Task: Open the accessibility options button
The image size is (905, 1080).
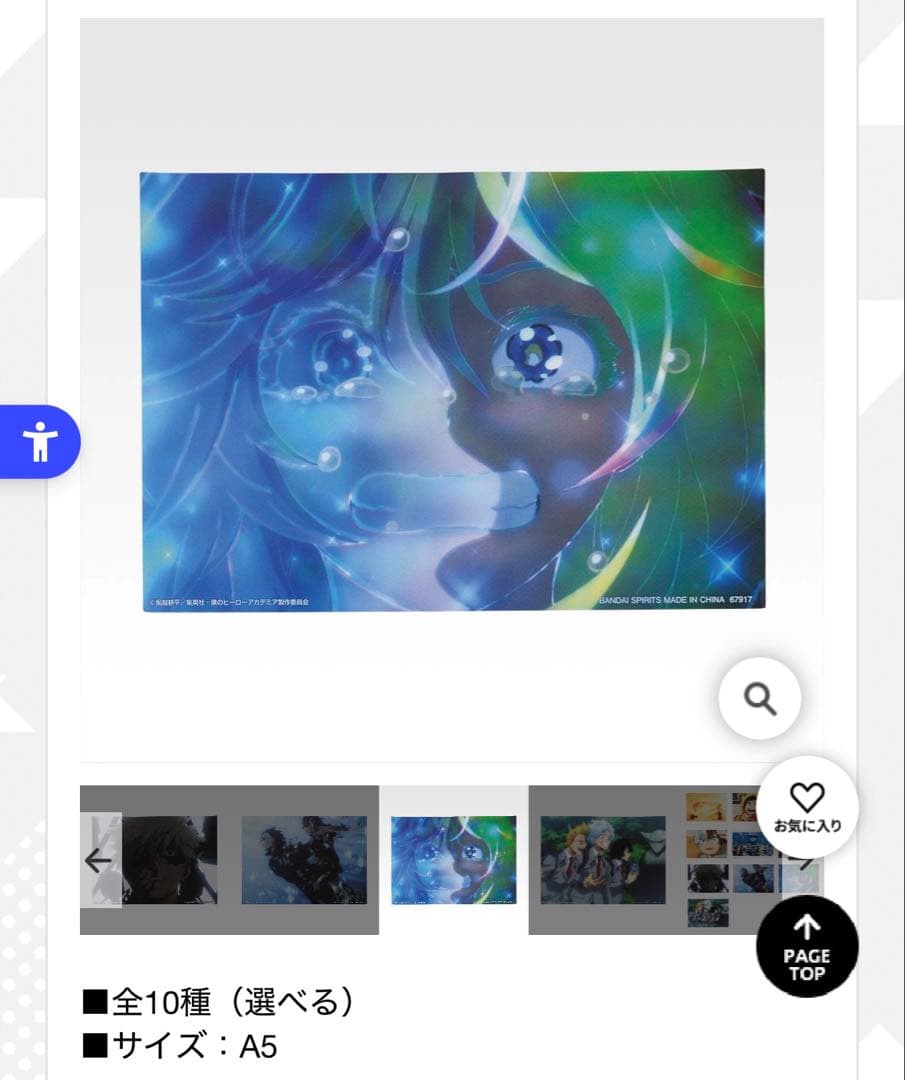Action: [x=40, y=441]
